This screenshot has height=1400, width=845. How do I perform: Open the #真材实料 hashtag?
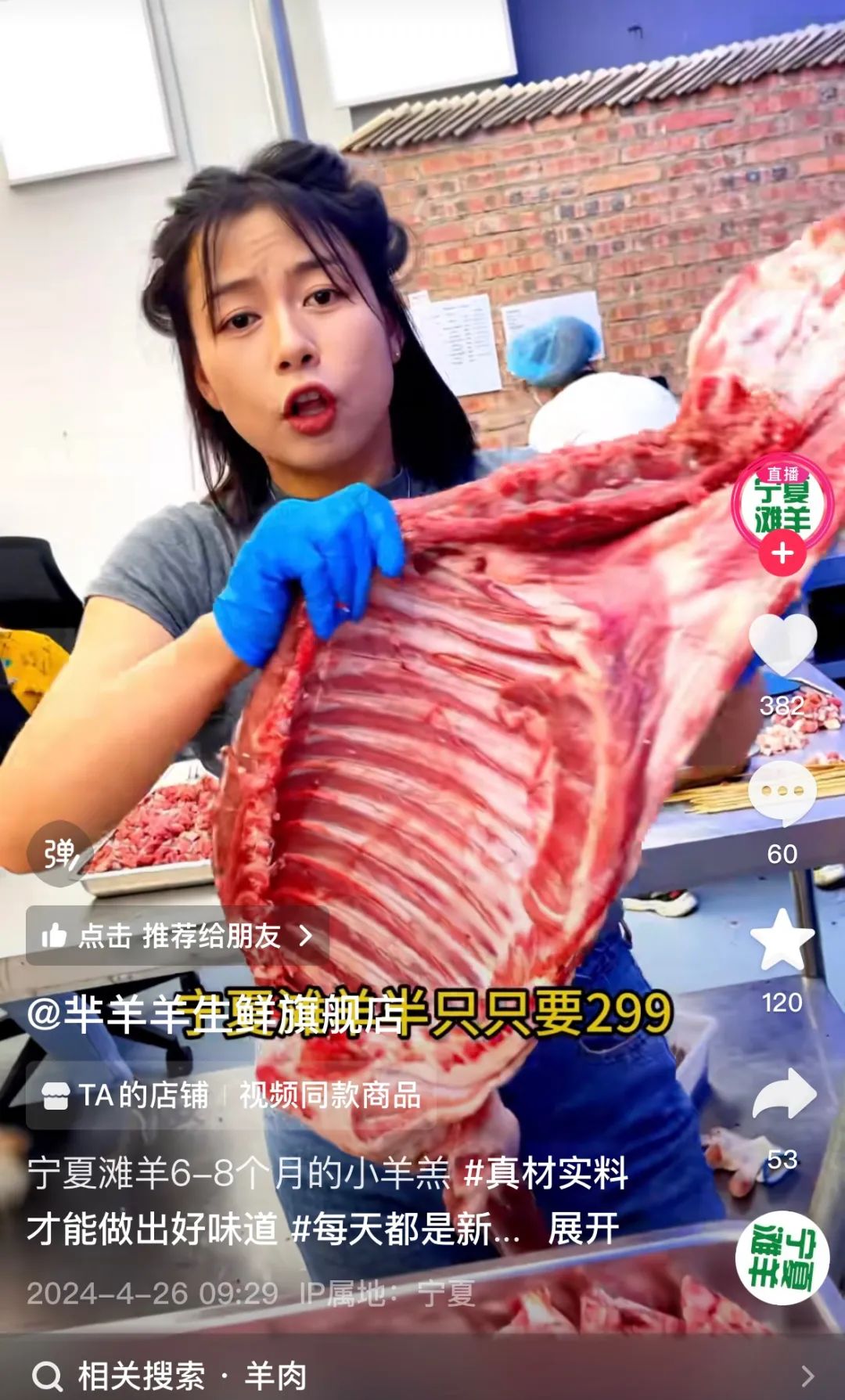[545, 1173]
